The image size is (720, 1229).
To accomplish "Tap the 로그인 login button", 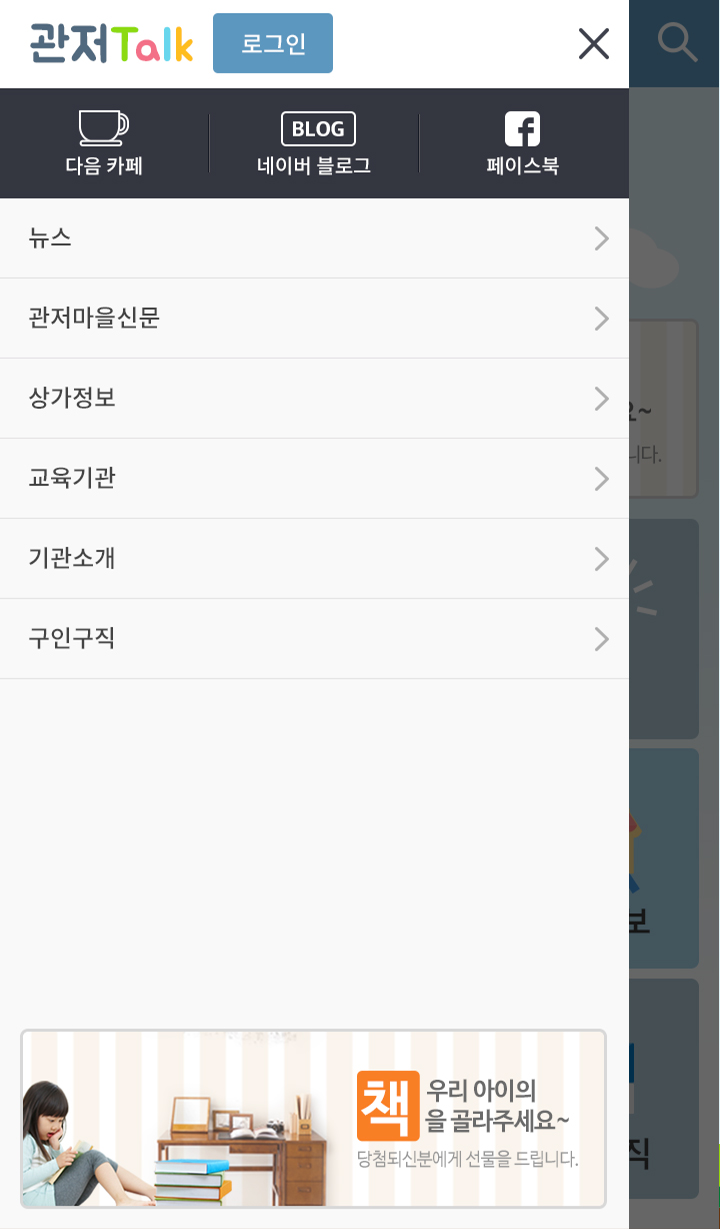I will (x=273, y=43).
